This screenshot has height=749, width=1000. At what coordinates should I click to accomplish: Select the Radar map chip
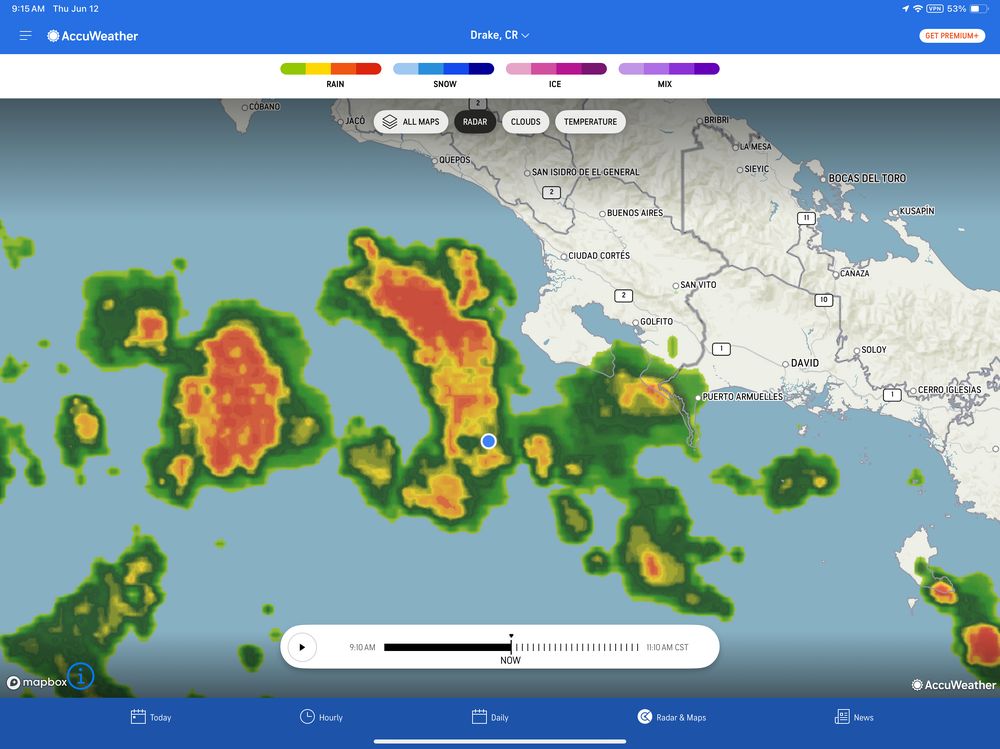[475, 122]
